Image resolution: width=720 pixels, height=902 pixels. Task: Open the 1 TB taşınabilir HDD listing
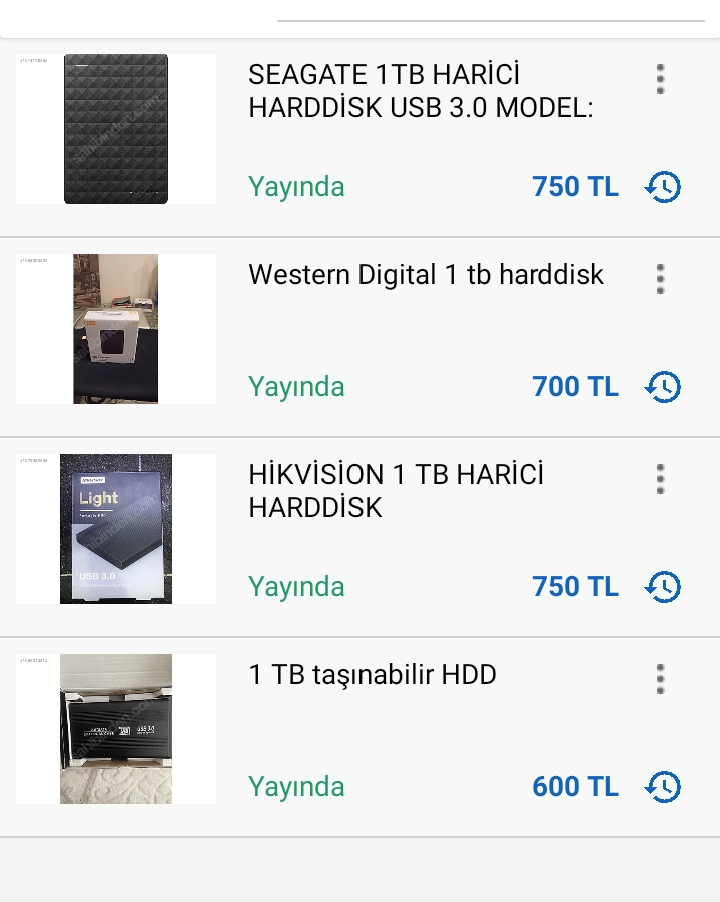pyautogui.click(x=372, y=675)
